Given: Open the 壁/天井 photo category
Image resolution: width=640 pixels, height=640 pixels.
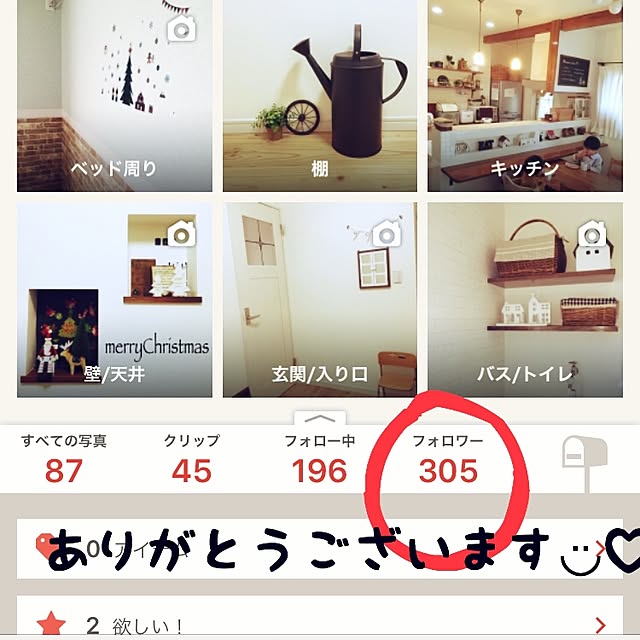Looking at the screenshot, I should pyautogui.click(x=114, y=300).
